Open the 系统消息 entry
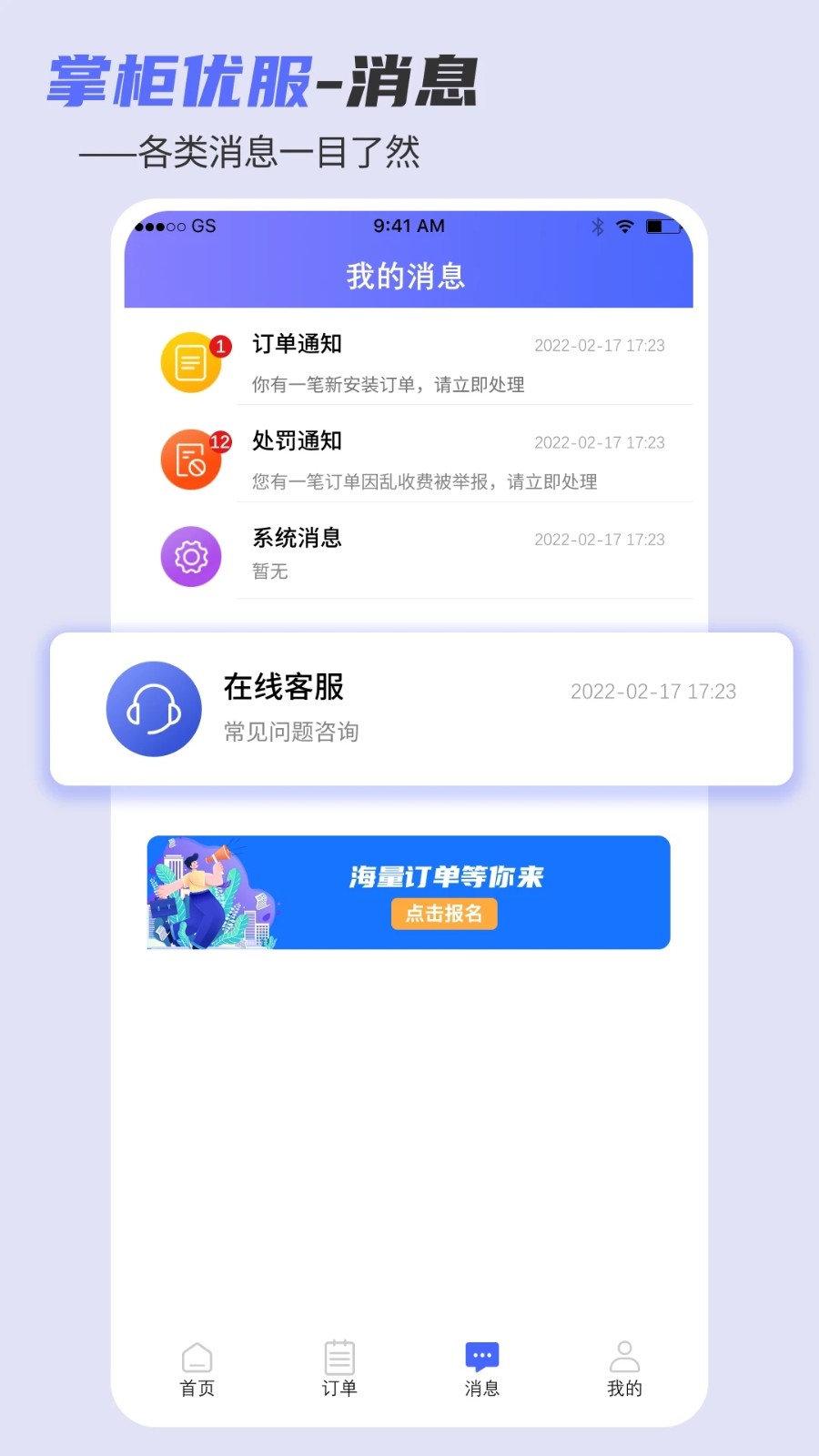 (x=409, y=553)
